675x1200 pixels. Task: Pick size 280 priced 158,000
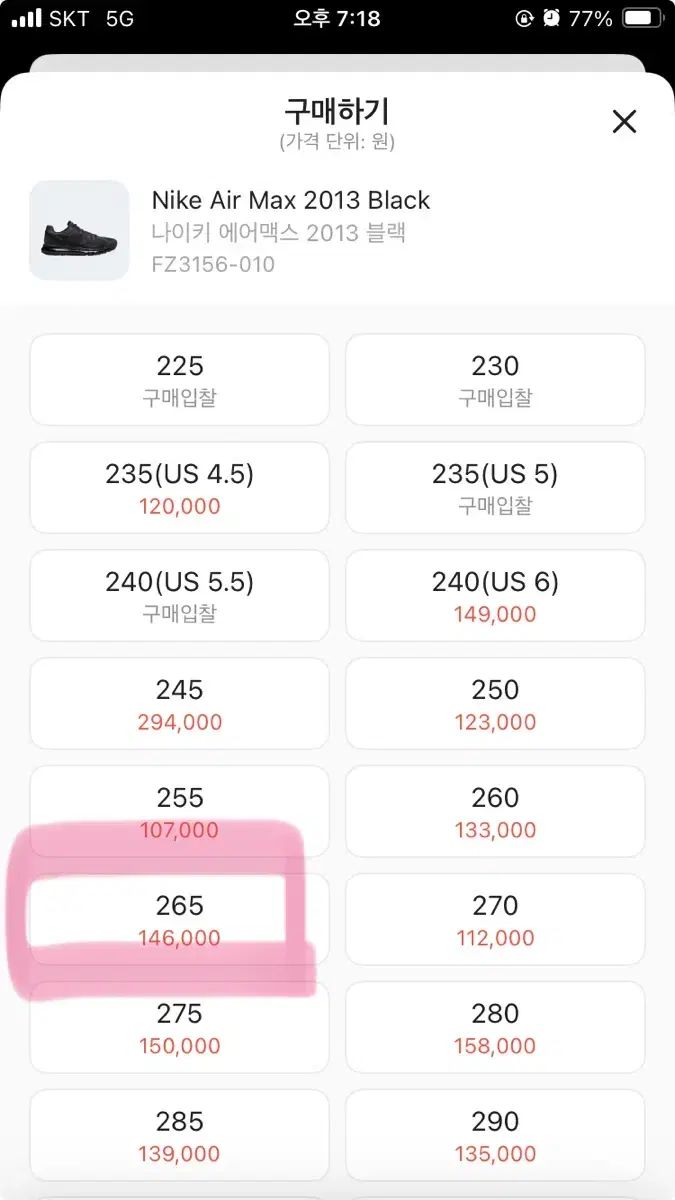click(x=495, y=1028)
